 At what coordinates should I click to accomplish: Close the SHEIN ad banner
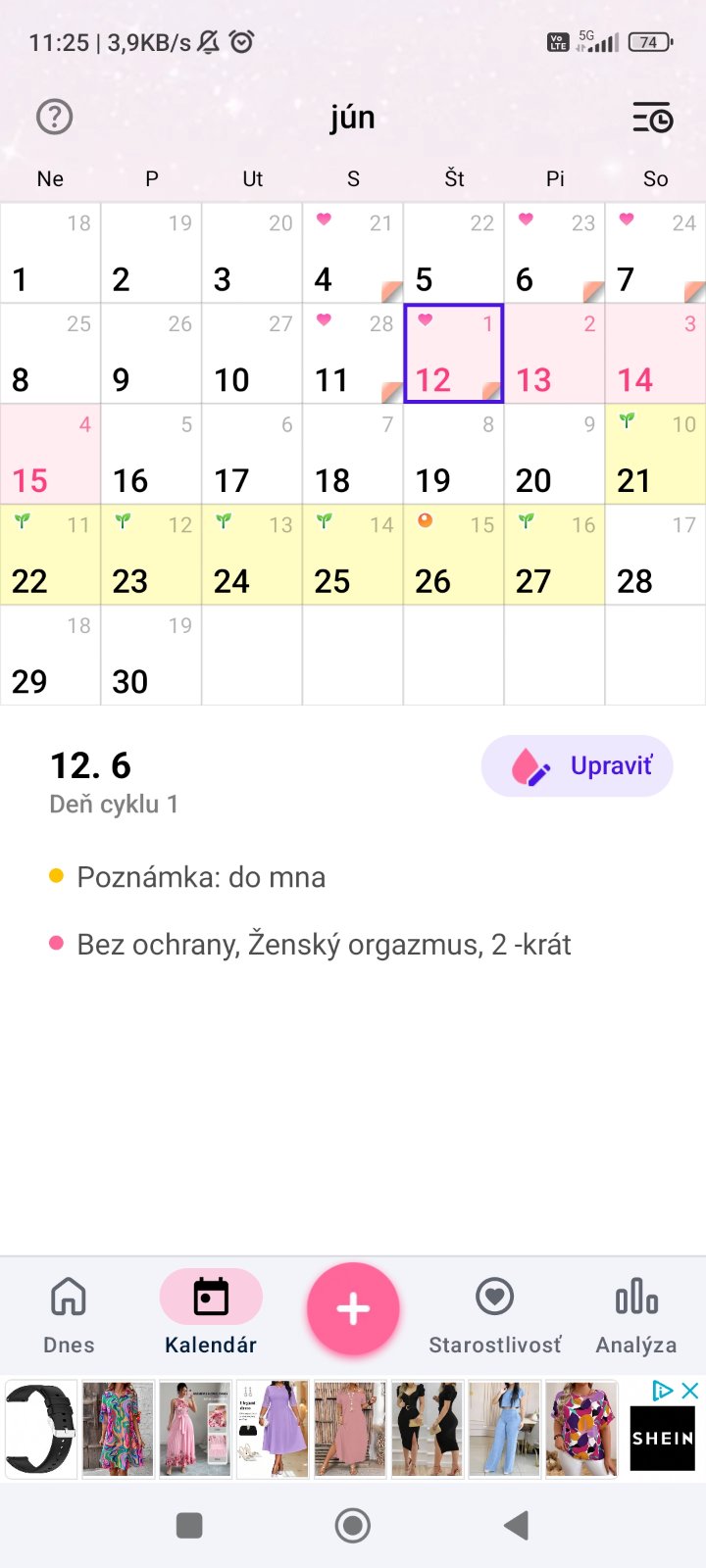pos(690,1391)
